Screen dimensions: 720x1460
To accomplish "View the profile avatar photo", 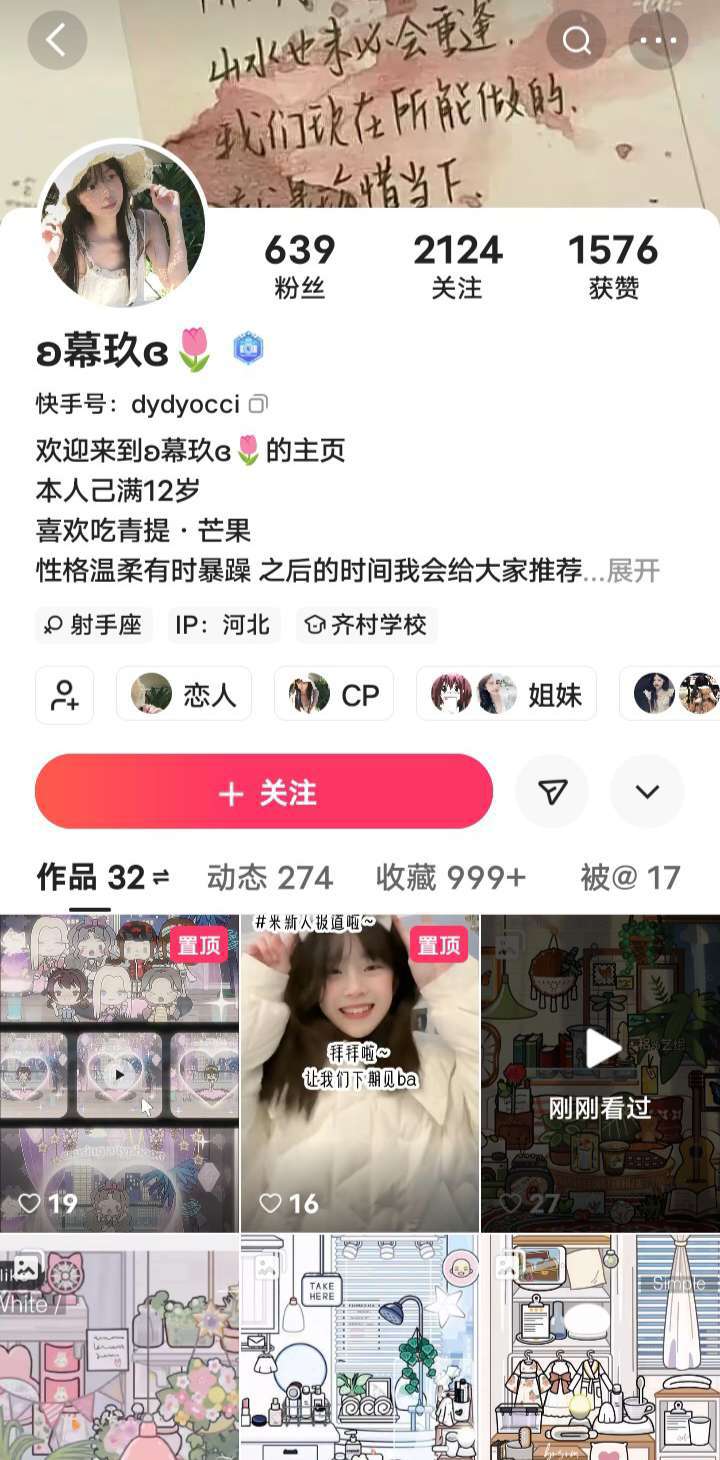I will click(x=122, y=225).
